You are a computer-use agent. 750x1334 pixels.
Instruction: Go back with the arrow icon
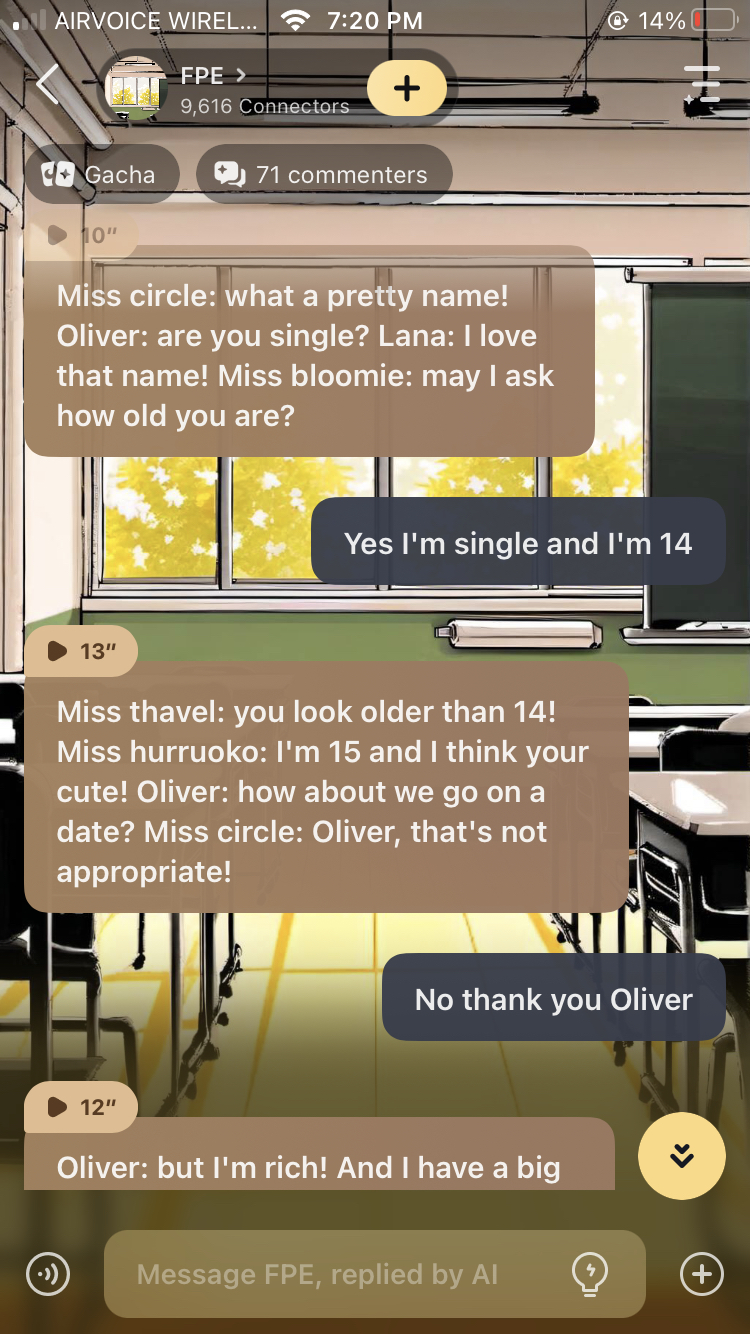[48, 86]
